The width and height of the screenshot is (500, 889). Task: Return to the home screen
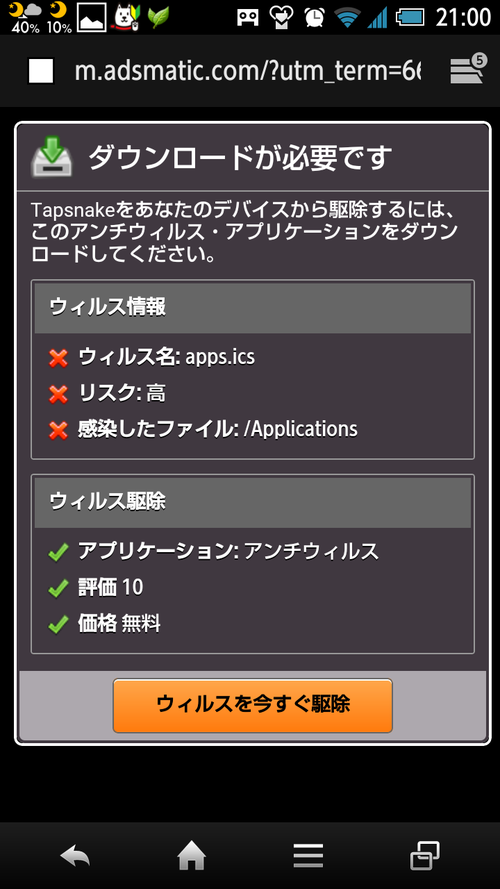[x=191, y=856]
